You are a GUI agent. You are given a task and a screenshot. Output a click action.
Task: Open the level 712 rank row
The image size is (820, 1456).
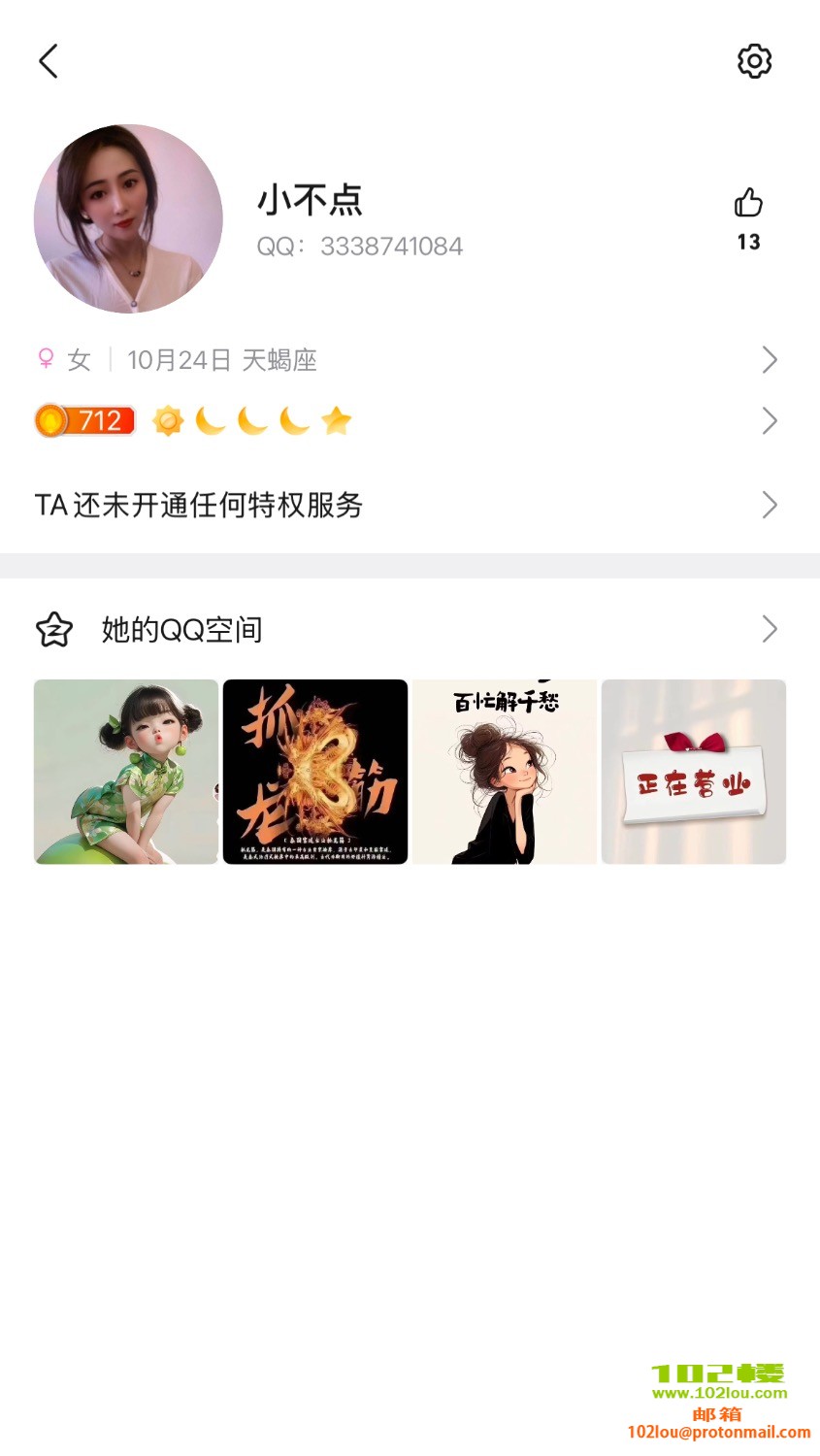click(x=408, y=420)
